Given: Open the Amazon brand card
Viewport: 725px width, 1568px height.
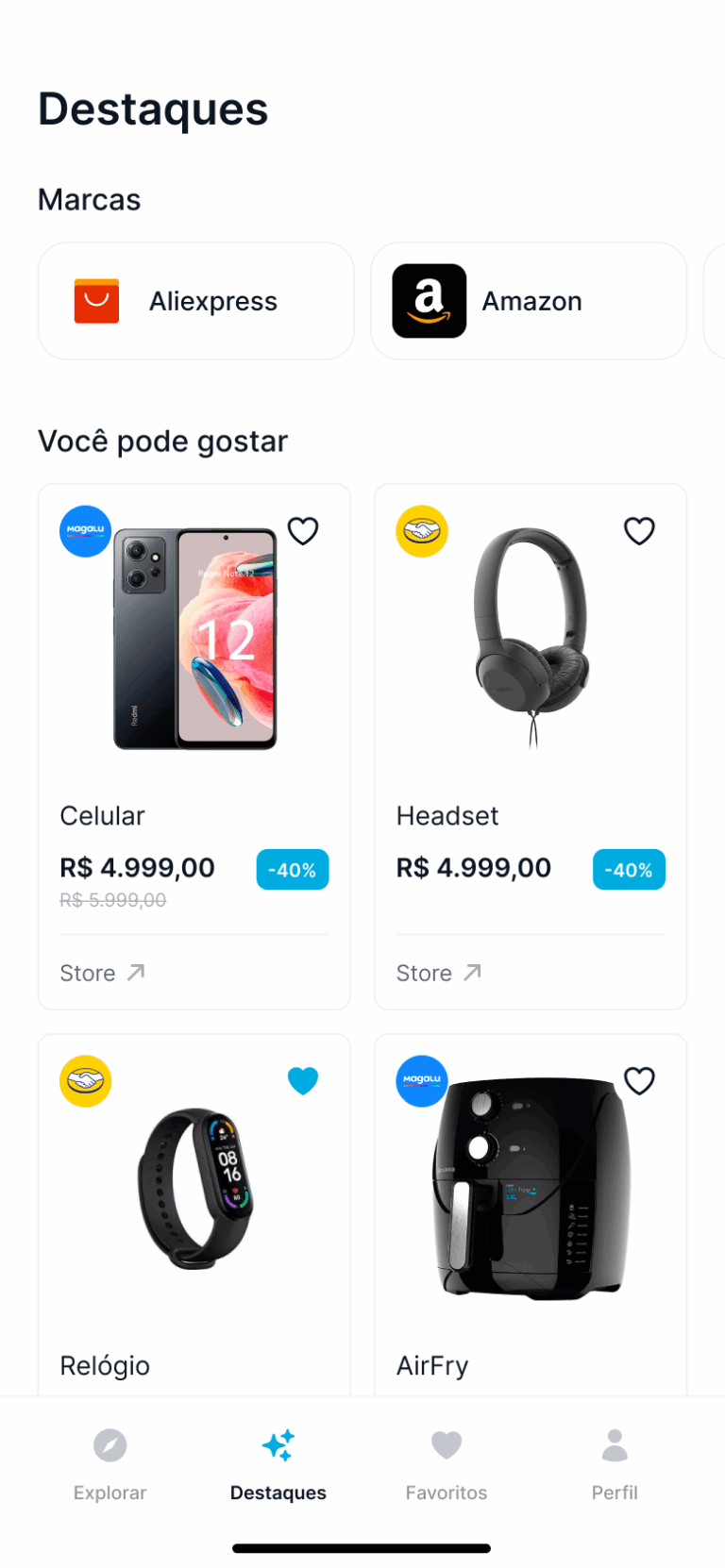Looking at the screenshot, I should pyautogui.click(x=529, y=301).
